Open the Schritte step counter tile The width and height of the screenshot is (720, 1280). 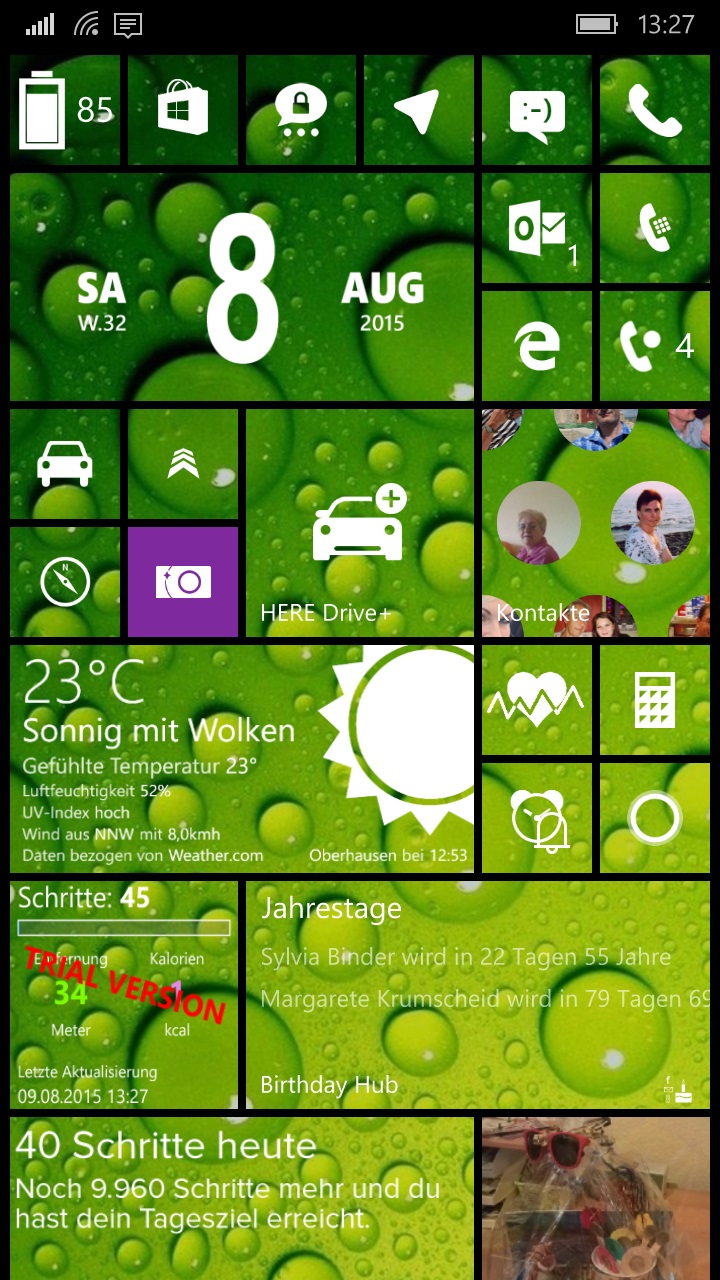point(124,995)
